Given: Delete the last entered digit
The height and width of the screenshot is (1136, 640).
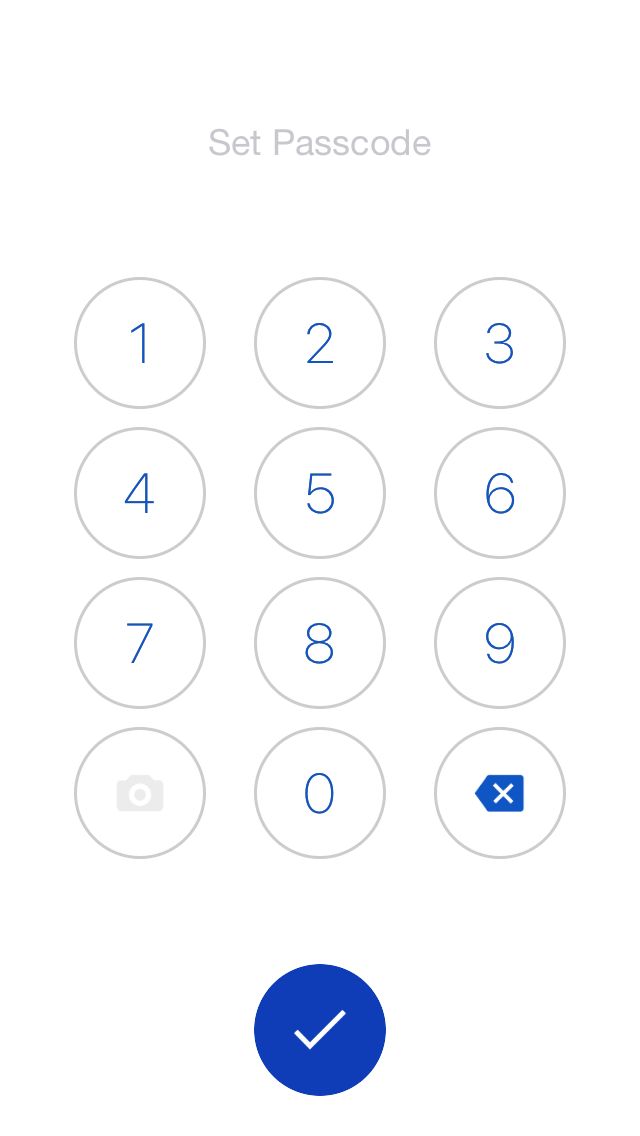Looking at the screenshot, I should [499, 793].
